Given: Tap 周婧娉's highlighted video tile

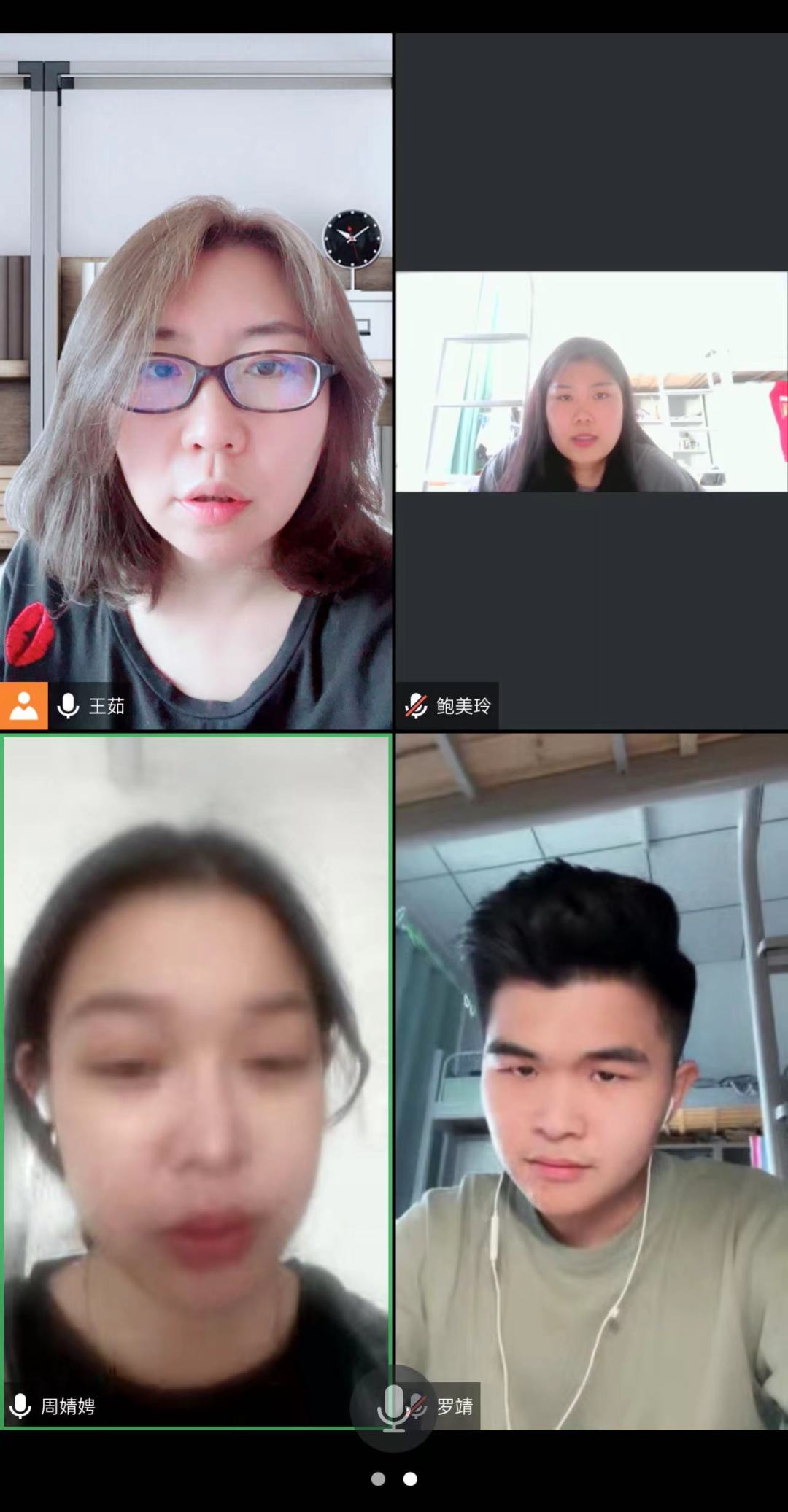Looking at the screenshot, I should pyautogui.click(x=196, y=1079).
